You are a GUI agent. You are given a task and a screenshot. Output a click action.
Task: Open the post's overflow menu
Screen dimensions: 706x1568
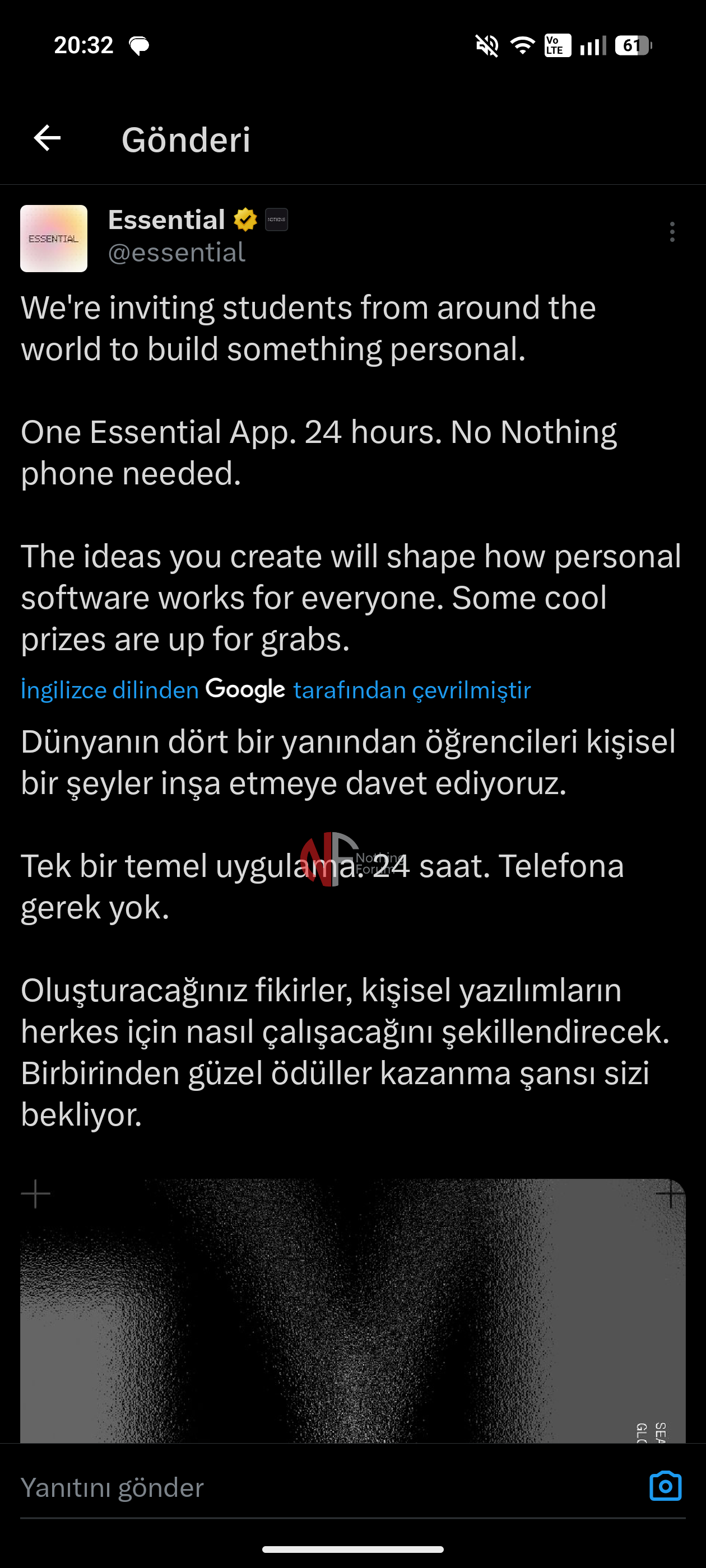[672, 232]
